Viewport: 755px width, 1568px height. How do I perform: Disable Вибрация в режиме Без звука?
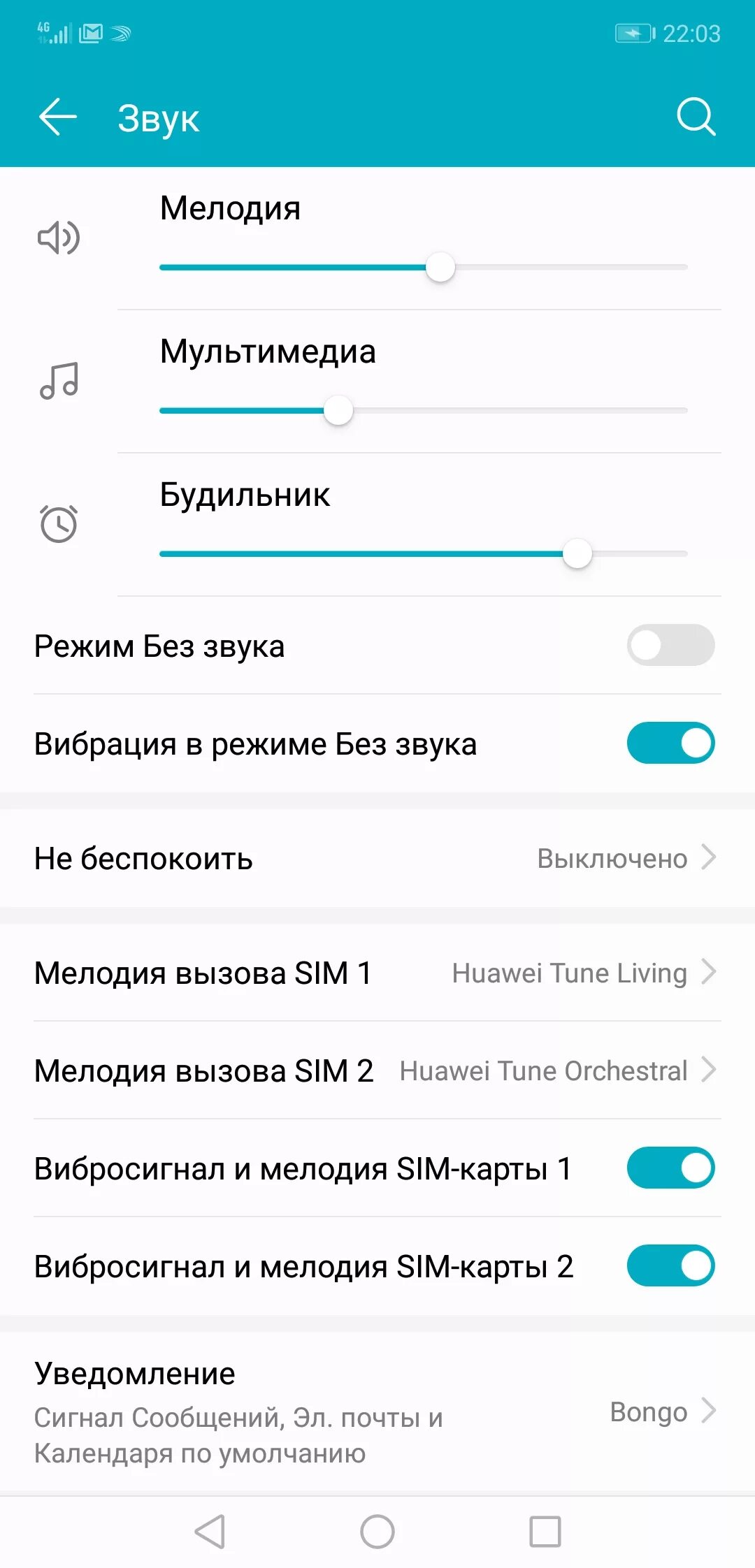670,743
